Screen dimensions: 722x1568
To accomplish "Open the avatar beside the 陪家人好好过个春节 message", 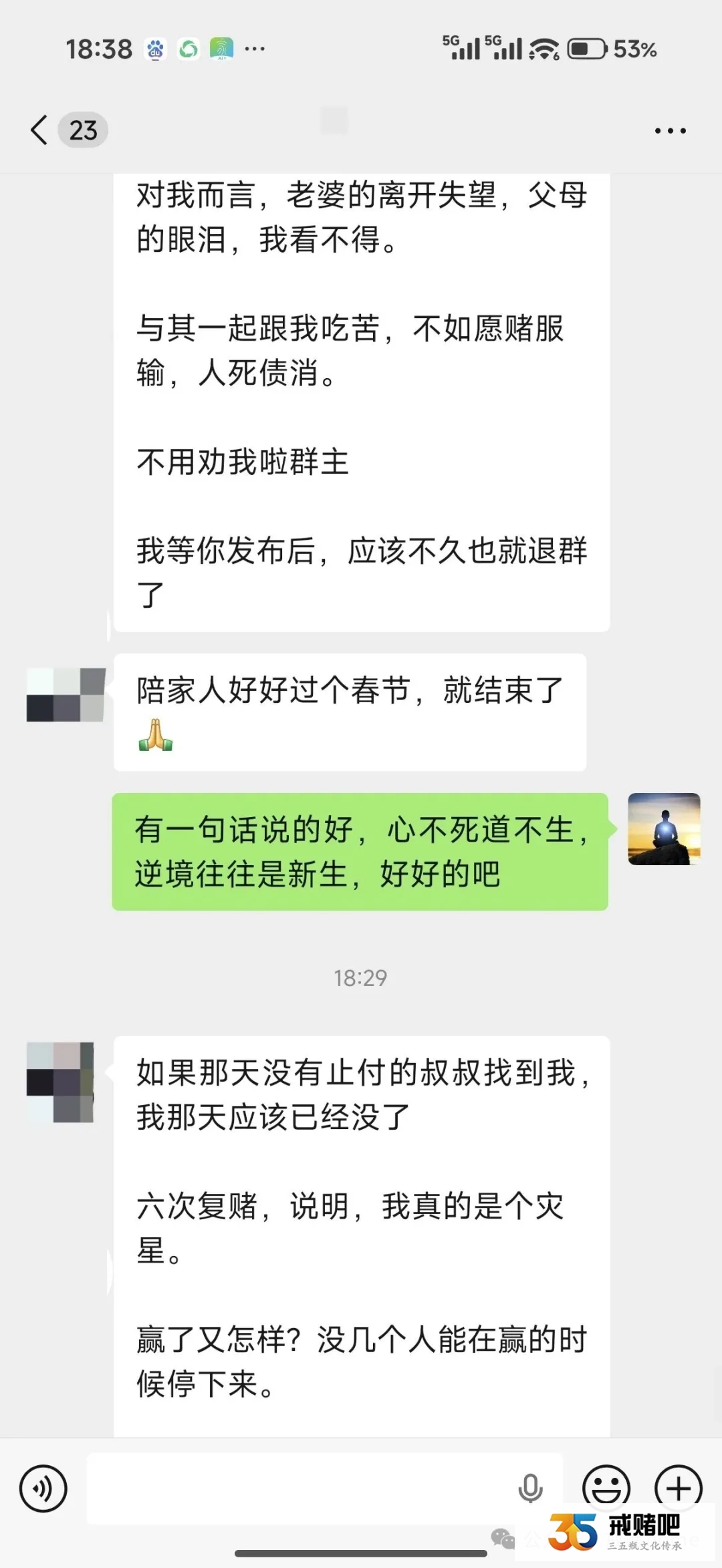I will coord(66,694).
